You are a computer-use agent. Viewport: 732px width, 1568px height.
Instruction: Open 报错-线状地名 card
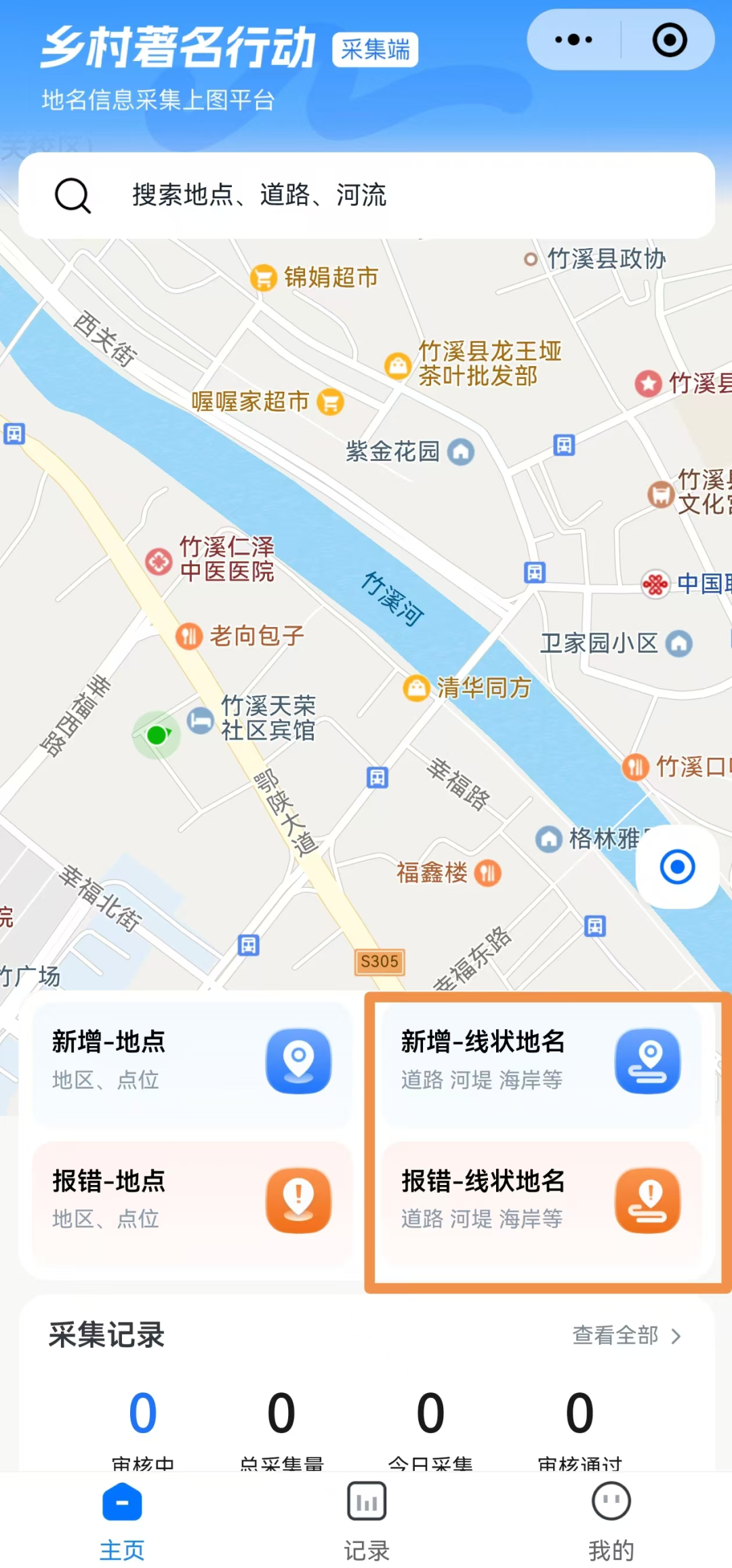pyautogui.click(x=541, y=1200)
